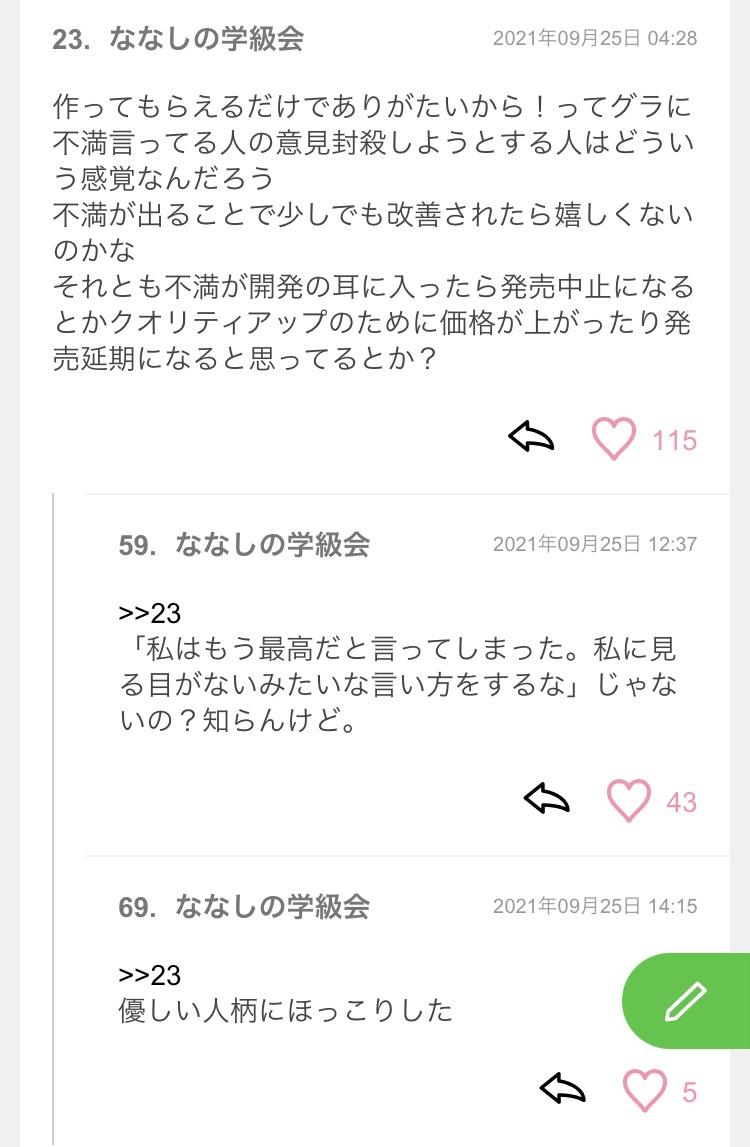Screen dimensions: 750x1147
Task: Follow the >>23 anchor in comment 69
Action: pyautogui.click(x=150, y=975)
